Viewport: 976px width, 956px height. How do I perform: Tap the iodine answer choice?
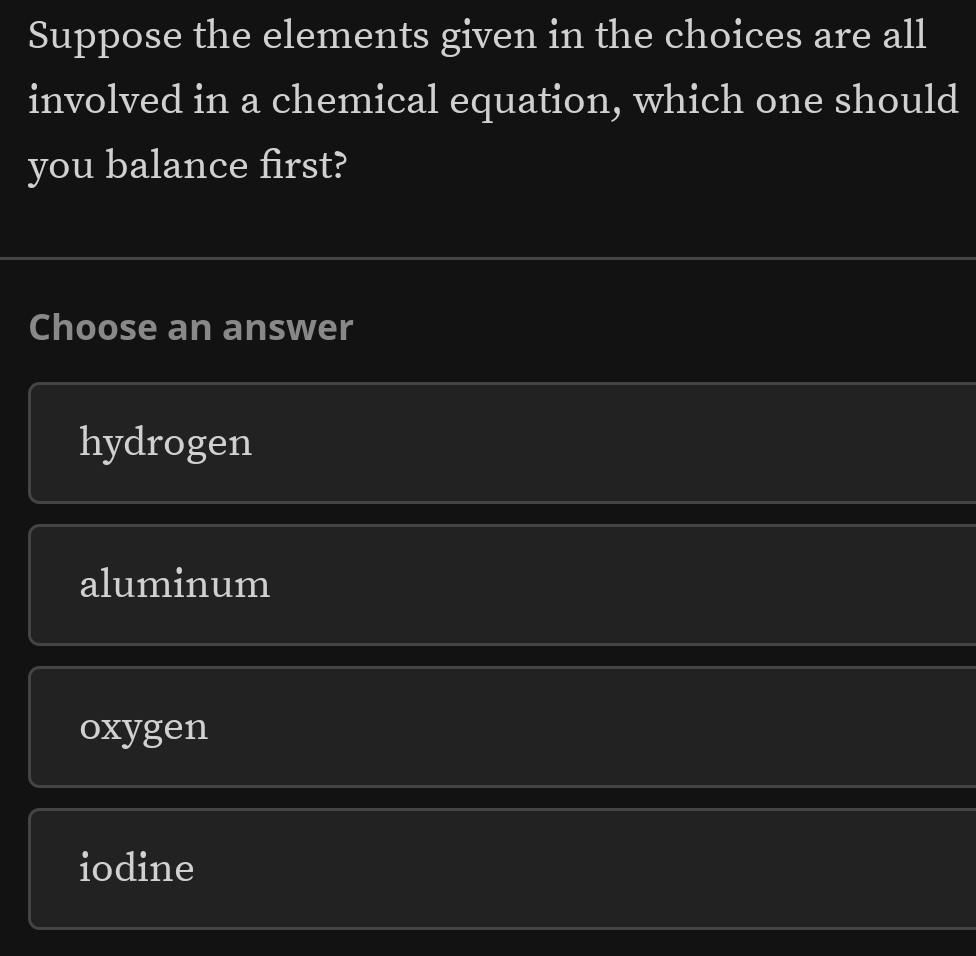500,869
